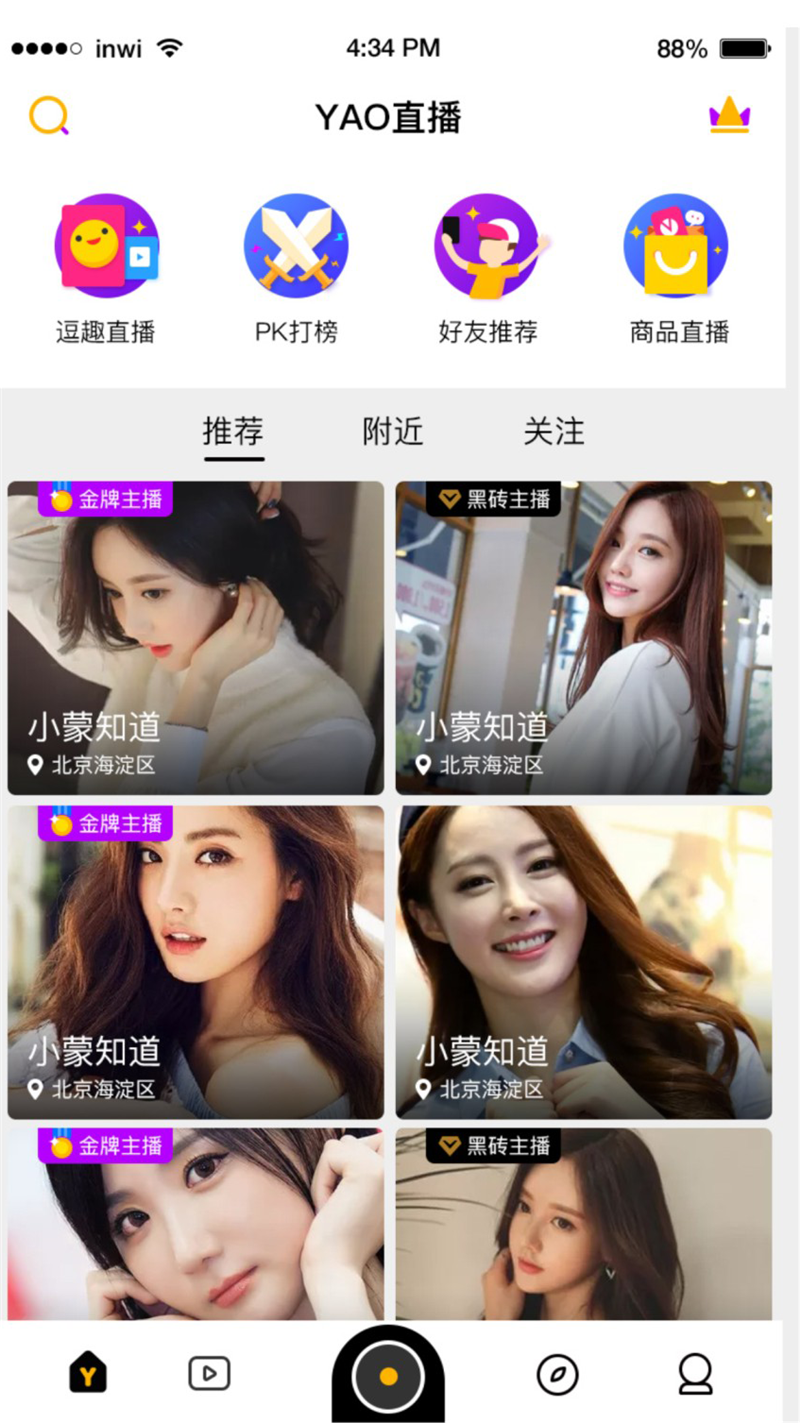
Task: Open the search magnifier icon
Action: pyautogui.click(x=48, y=116)
